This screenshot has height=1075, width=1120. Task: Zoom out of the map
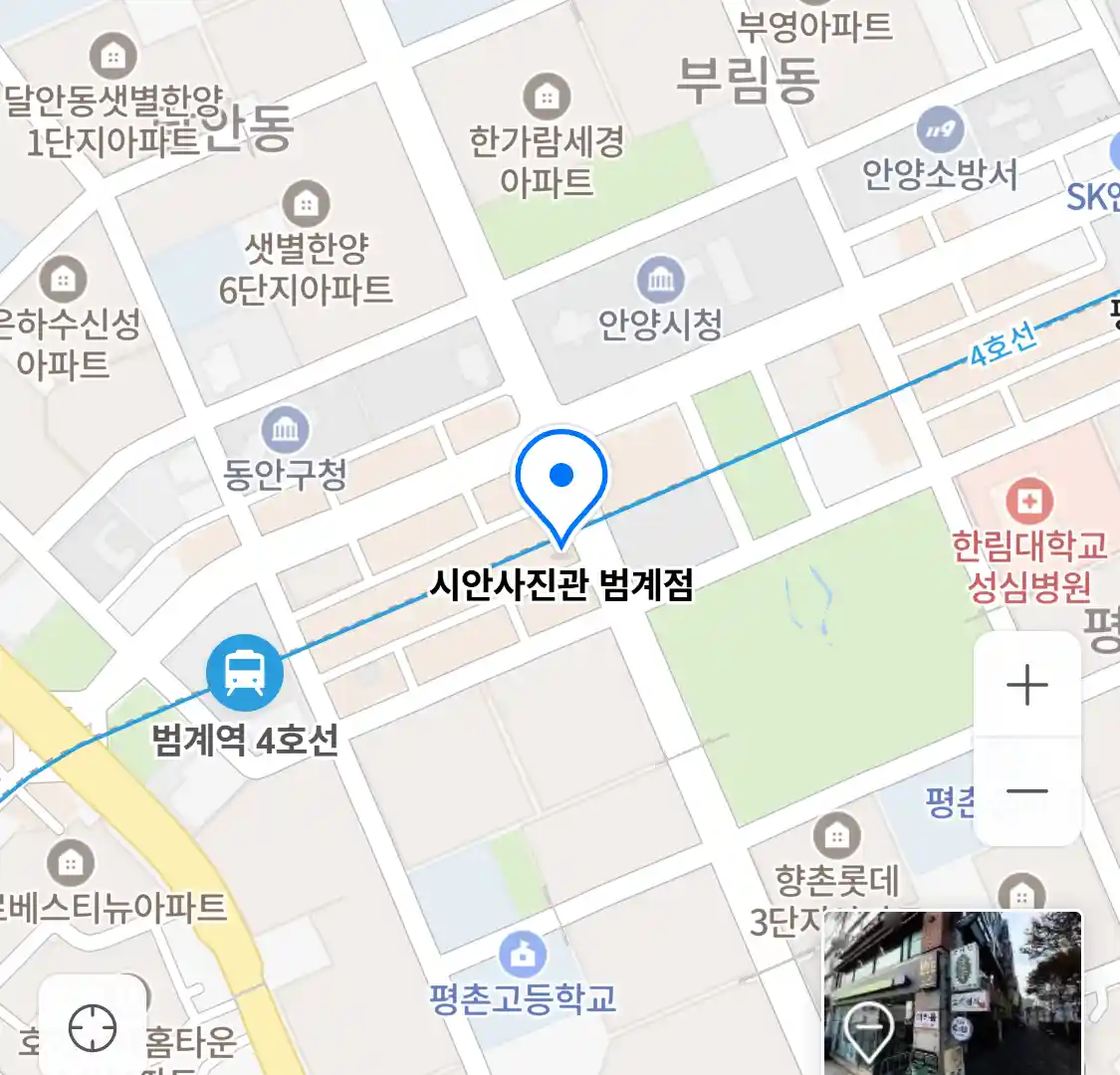tap(1026, 792)
